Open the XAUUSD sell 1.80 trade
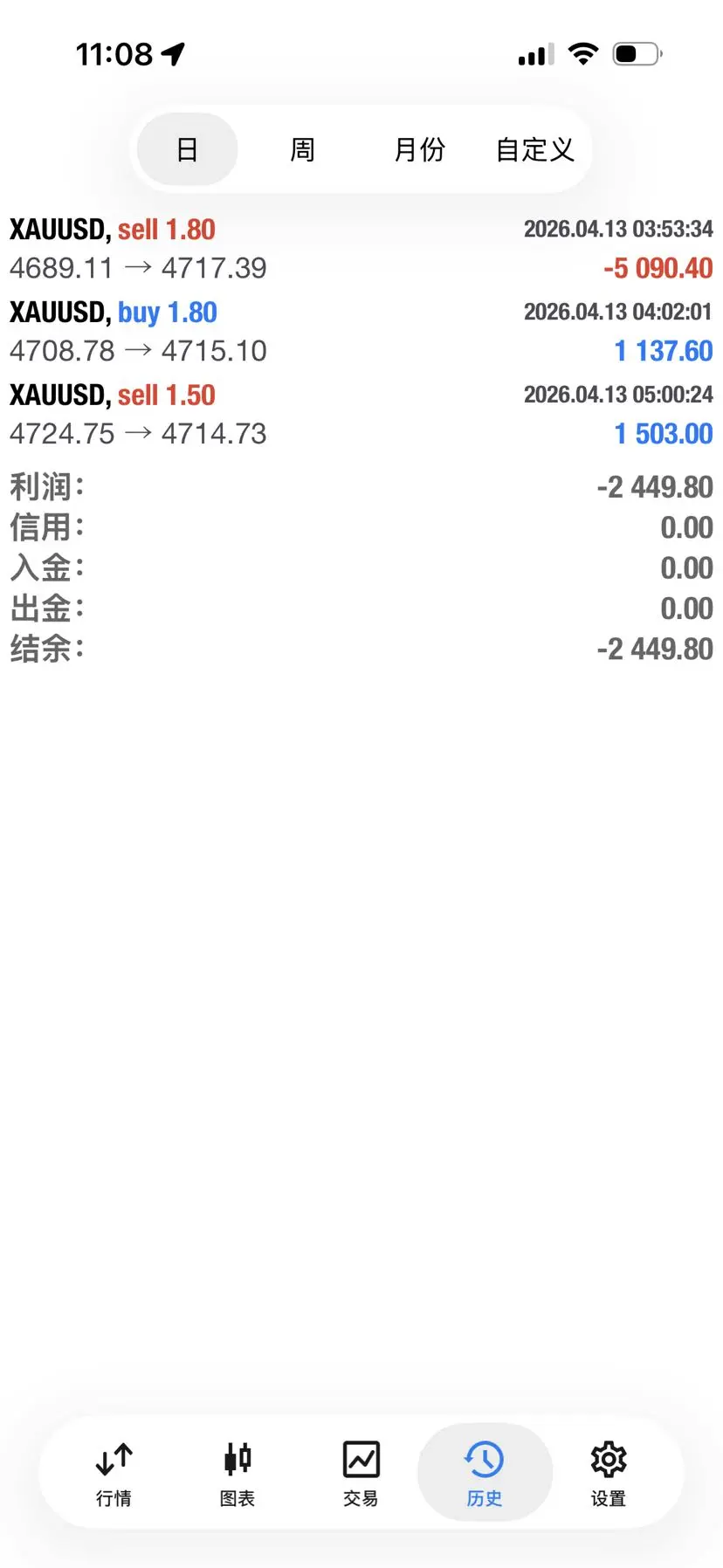The width and height of the screenshot is (723, 1568). 361,249
